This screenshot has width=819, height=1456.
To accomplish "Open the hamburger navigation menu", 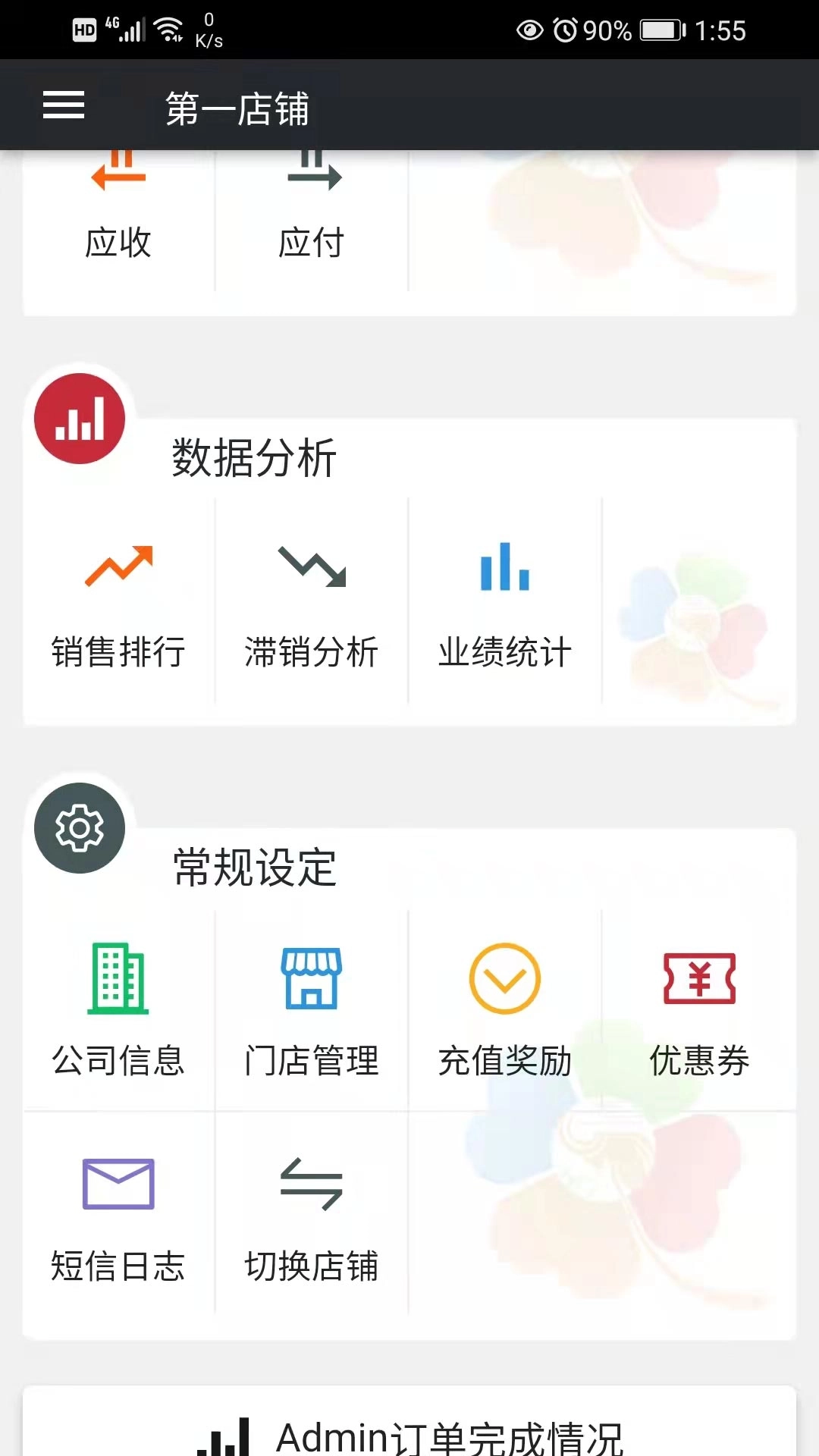I will pos(63,107).
